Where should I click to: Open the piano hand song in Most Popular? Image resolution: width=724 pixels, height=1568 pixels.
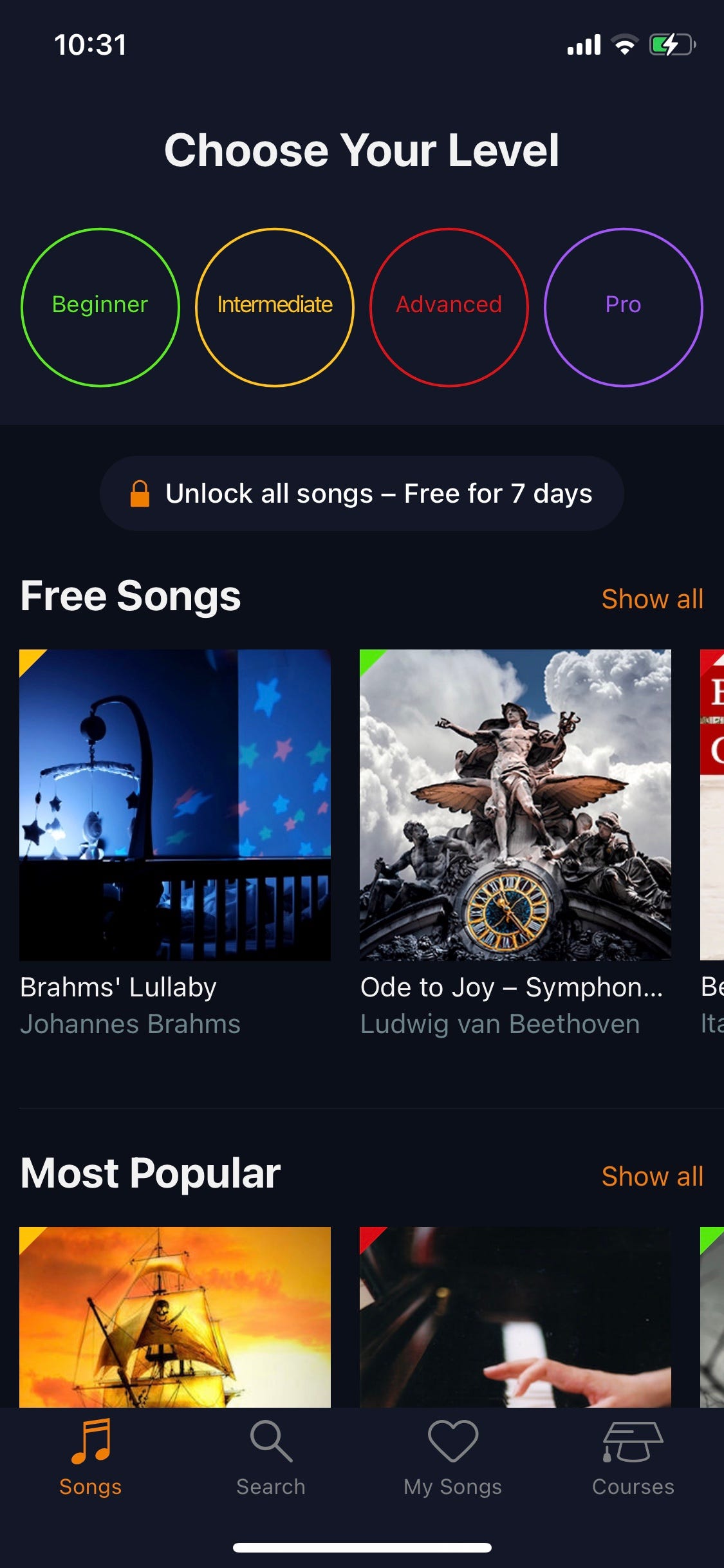515,1316
